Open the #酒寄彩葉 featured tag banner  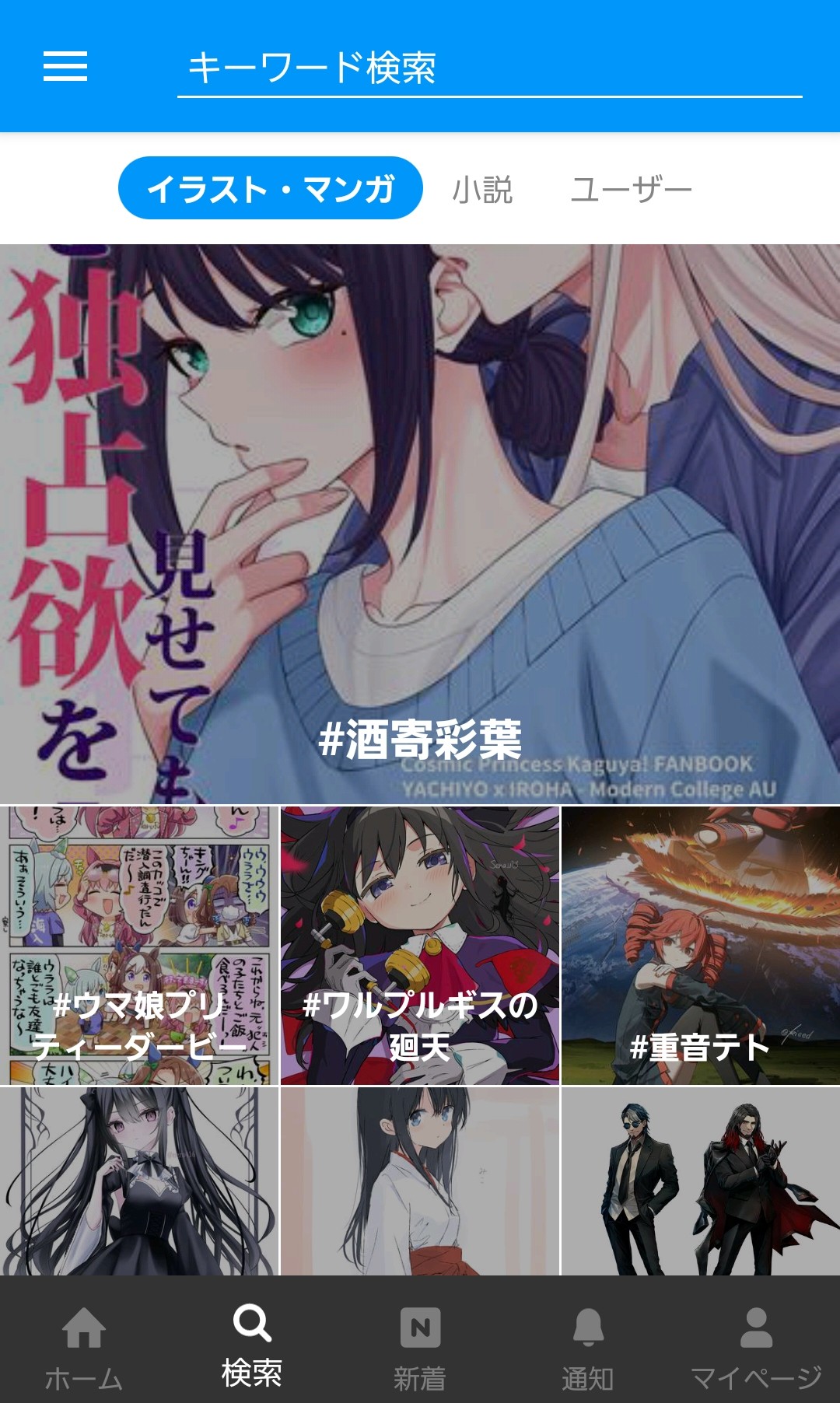pos(420,524)
